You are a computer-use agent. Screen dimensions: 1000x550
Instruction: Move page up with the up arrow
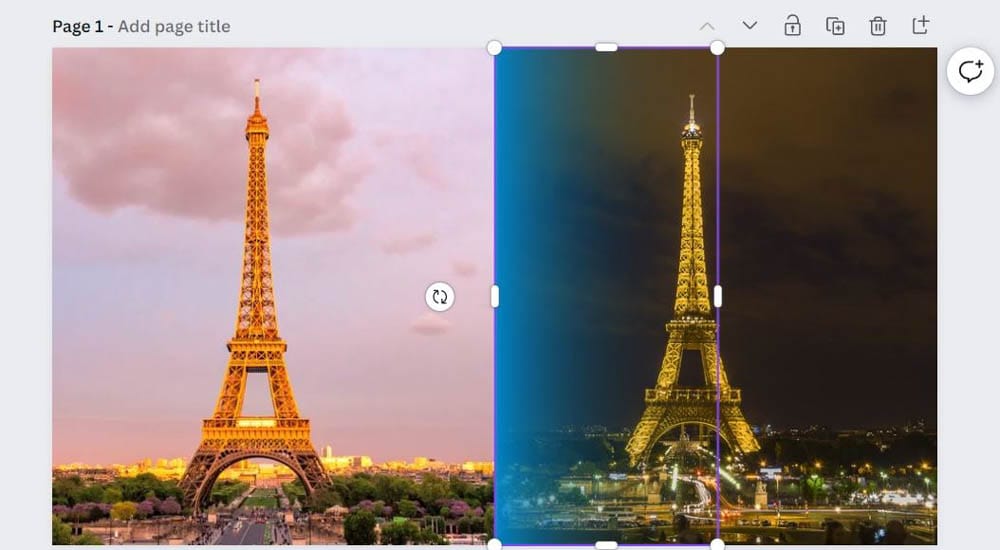click(707, 26)
